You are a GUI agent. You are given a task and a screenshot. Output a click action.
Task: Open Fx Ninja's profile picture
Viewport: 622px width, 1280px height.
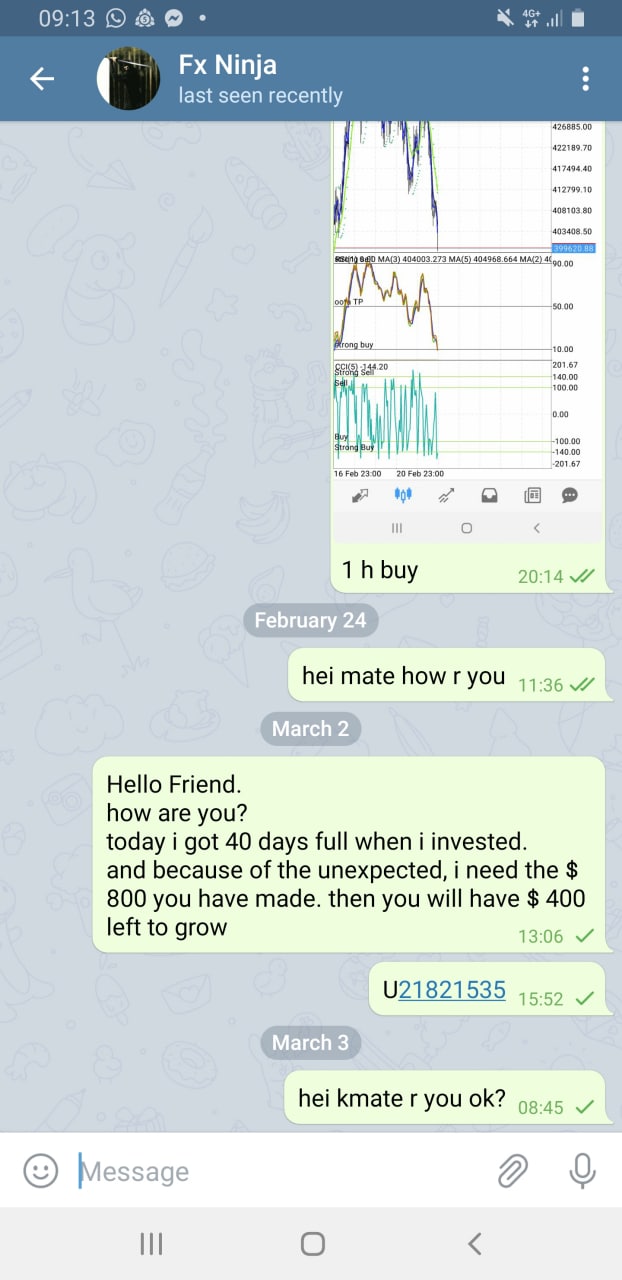[128, 79]
